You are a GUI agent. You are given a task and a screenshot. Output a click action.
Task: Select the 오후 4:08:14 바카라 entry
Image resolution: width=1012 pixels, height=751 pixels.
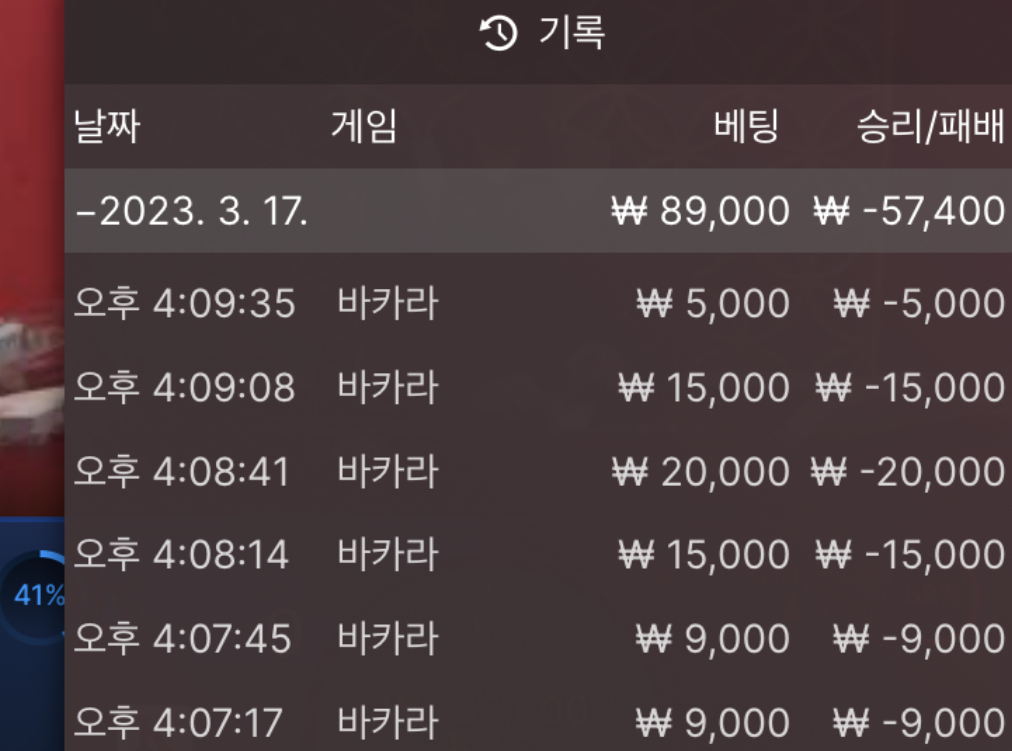pyautogui.click(x=538, y=554)
